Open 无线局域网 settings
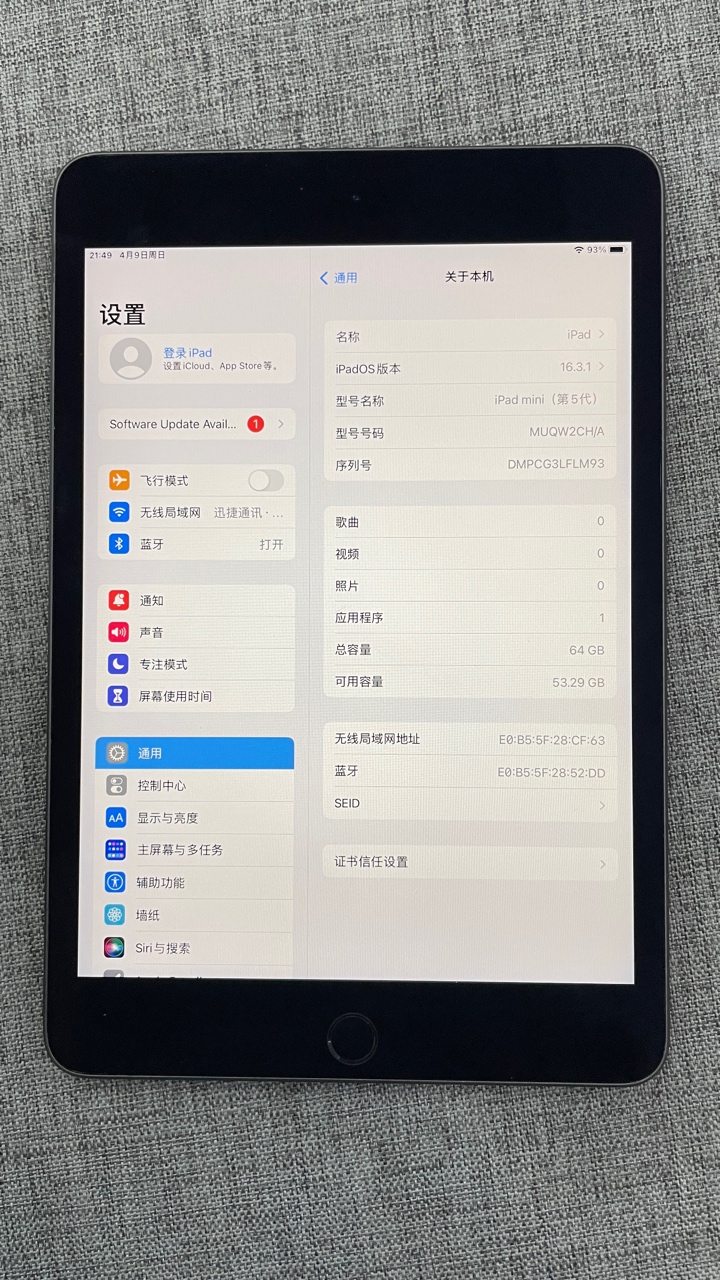Image resolution: width=720 pixels, height=1280 pixels. [197, 512]
